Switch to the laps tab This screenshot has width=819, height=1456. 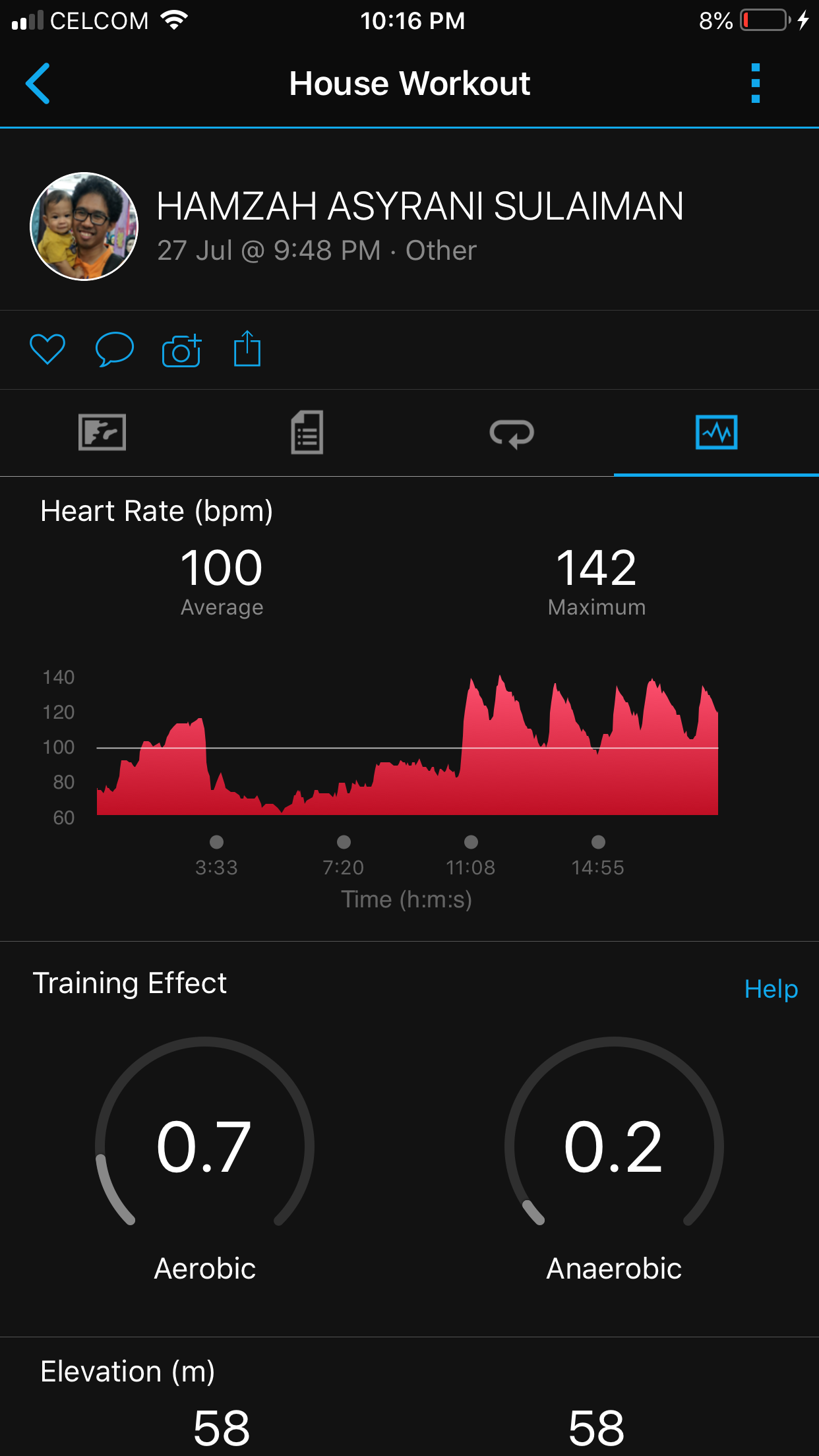pyautogui.click(x=512, y=433)
